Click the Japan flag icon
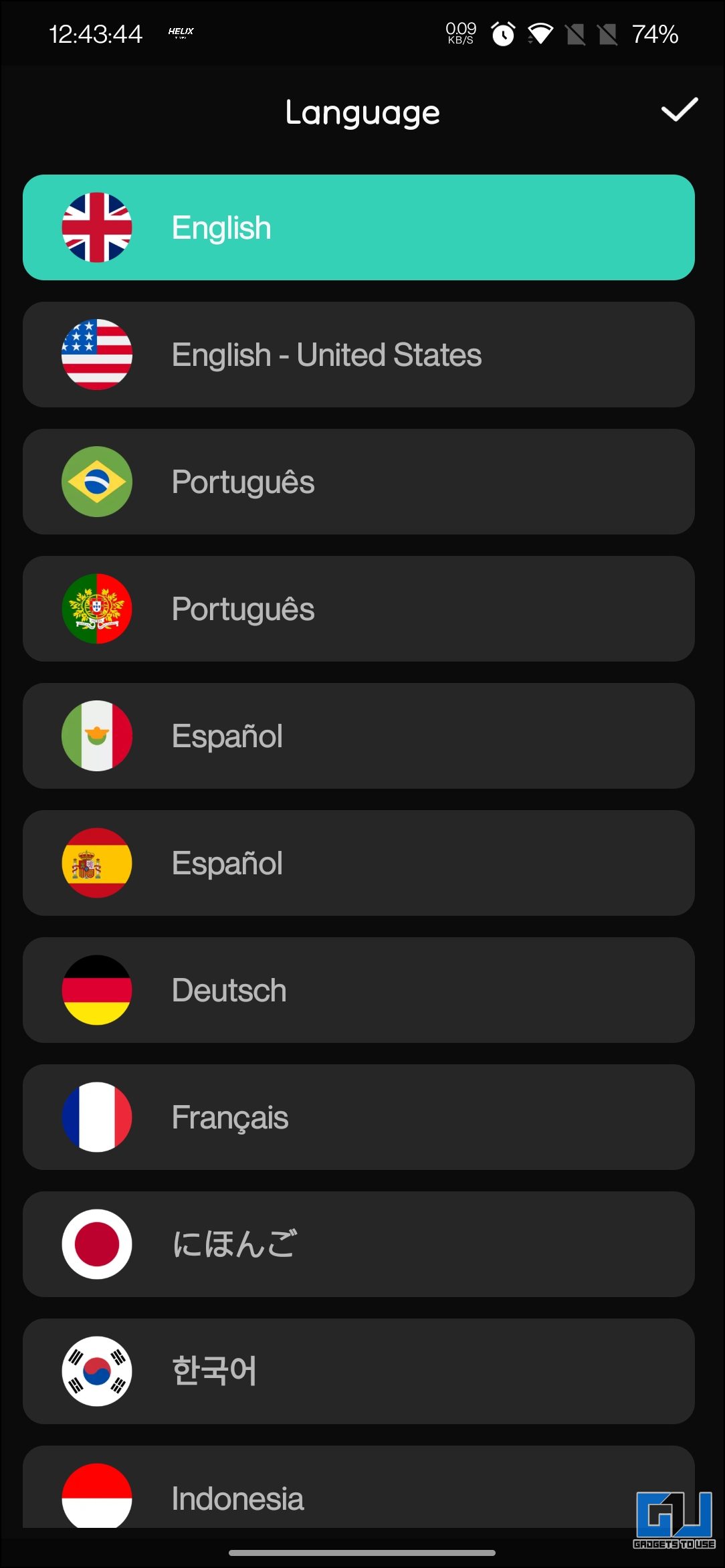The width and height of the screenshot is (725, 1568). [x=96, y=1244]
